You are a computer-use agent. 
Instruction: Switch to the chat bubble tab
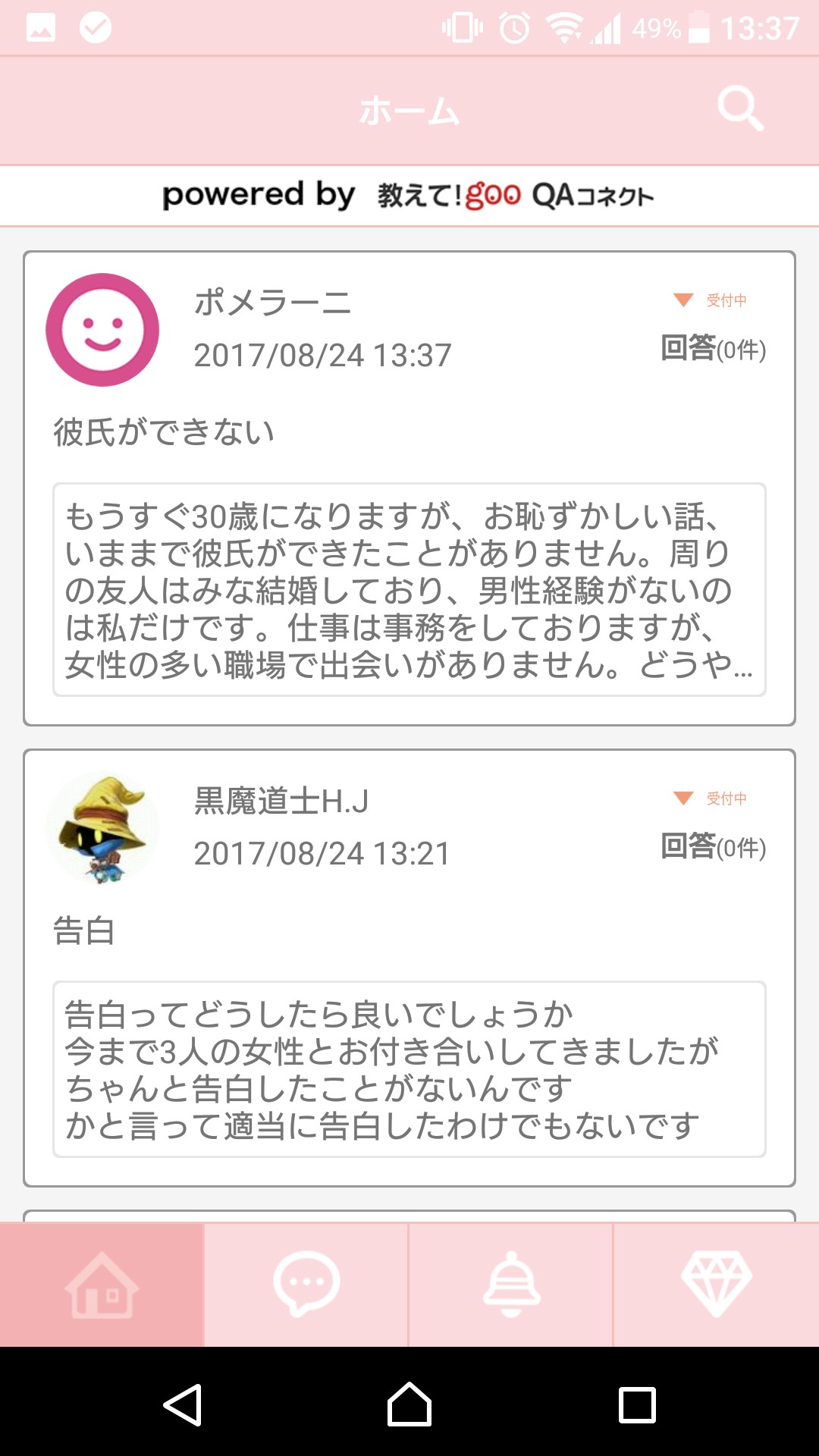click(306, 1285)
